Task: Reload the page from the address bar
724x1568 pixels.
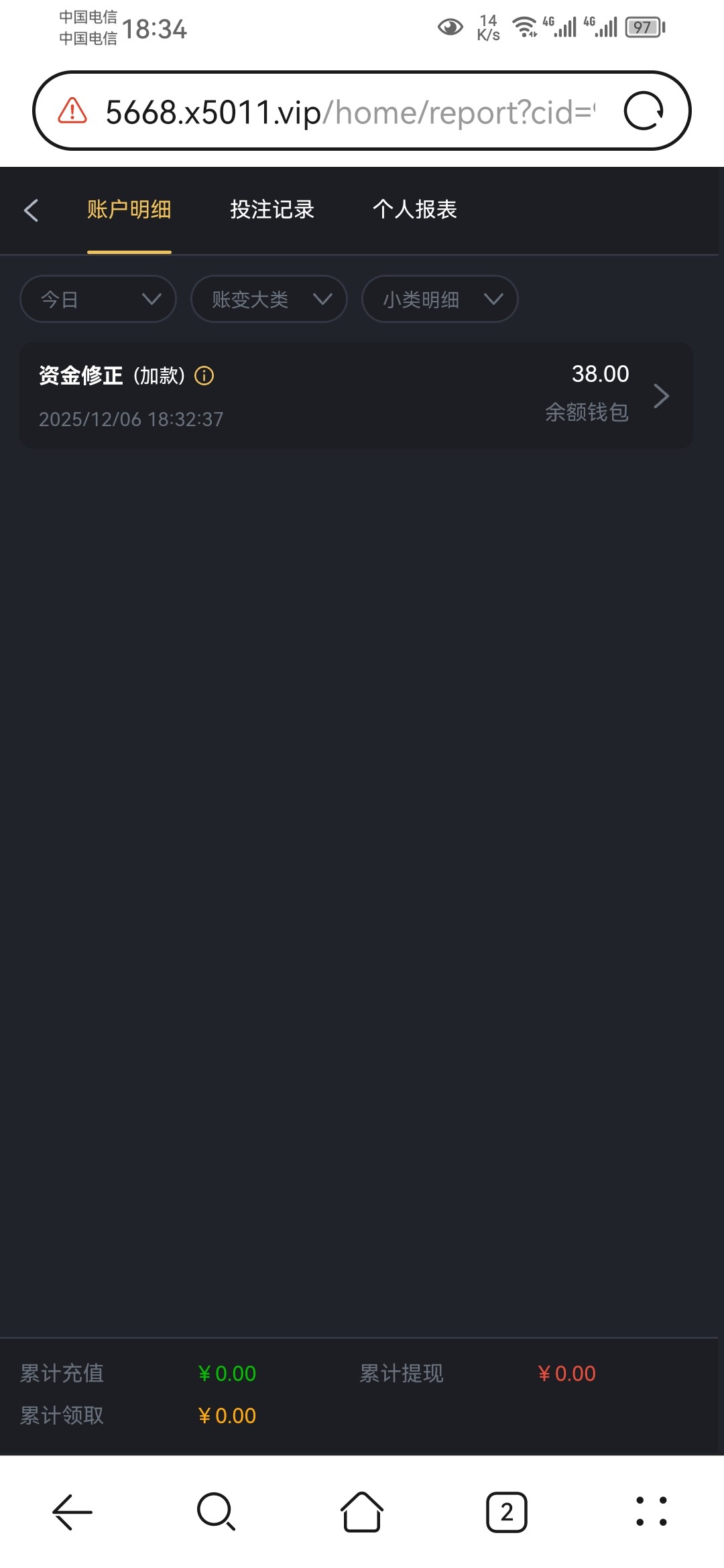Action: [x=643, y=111]
